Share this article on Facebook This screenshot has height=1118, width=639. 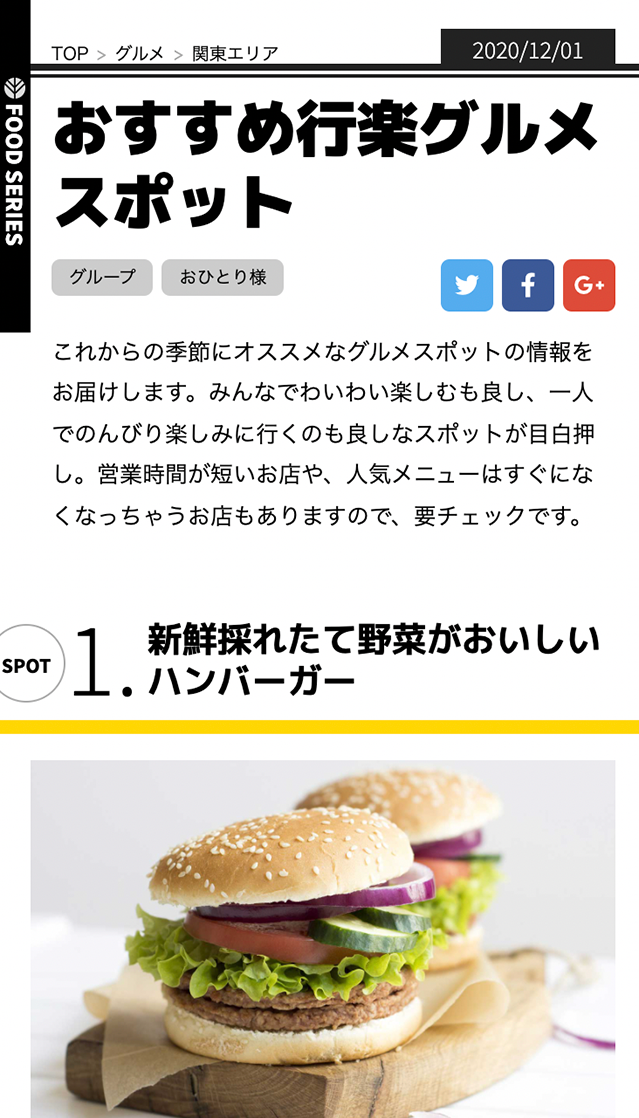[x=528, y=286]
